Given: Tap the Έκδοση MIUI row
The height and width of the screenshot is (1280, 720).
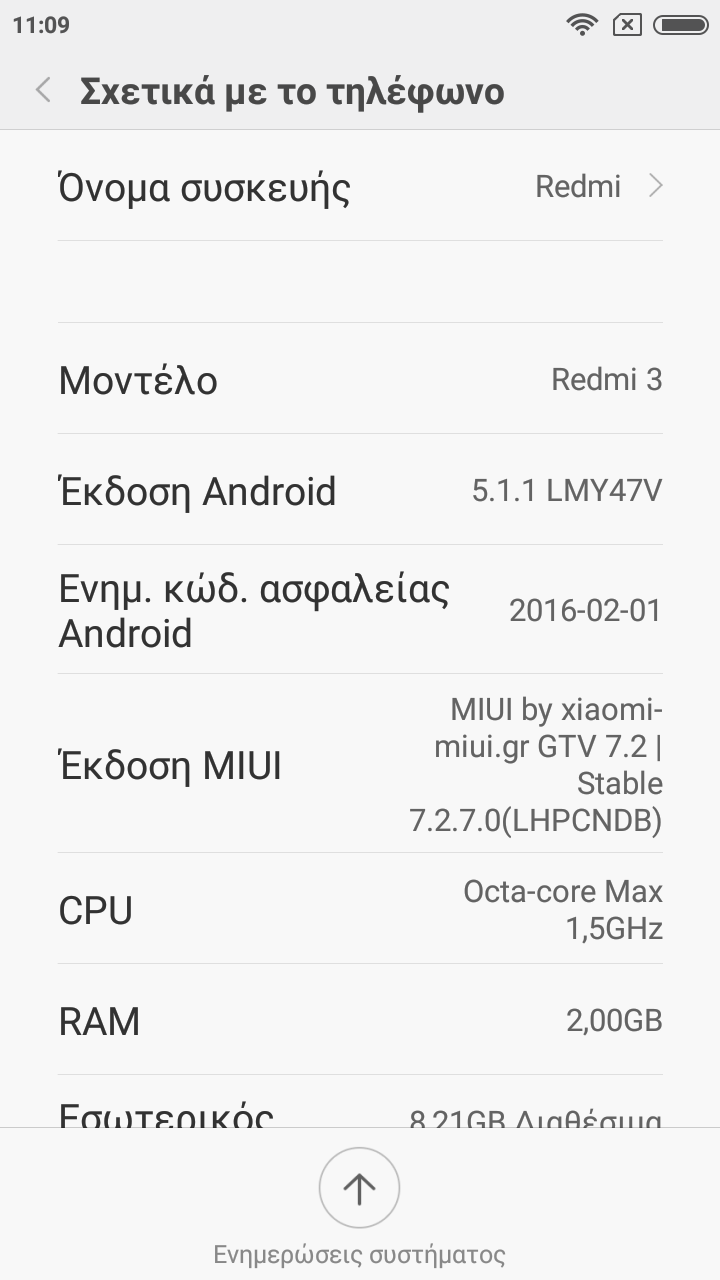Looking at the screenshot, I should 360,765.
